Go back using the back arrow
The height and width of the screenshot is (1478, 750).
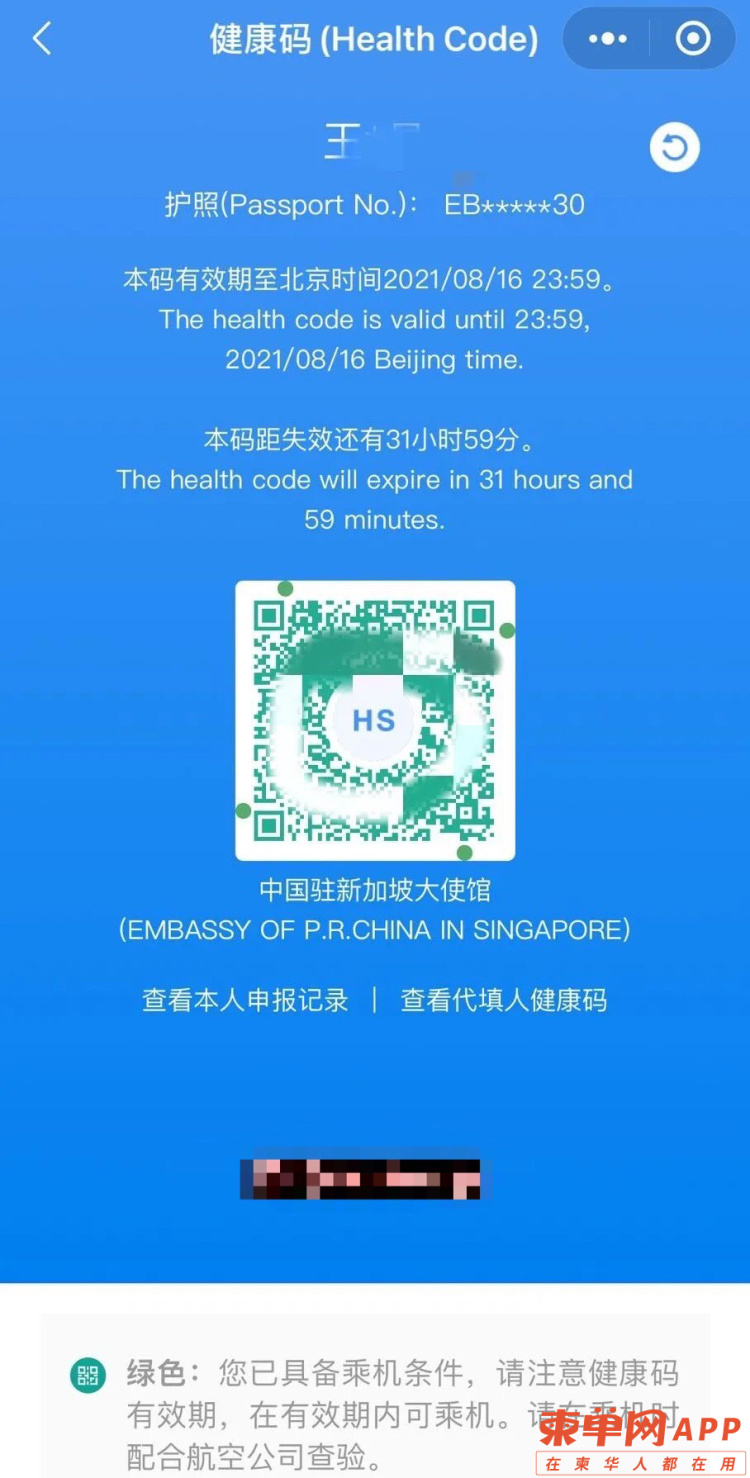pos(42,39)
